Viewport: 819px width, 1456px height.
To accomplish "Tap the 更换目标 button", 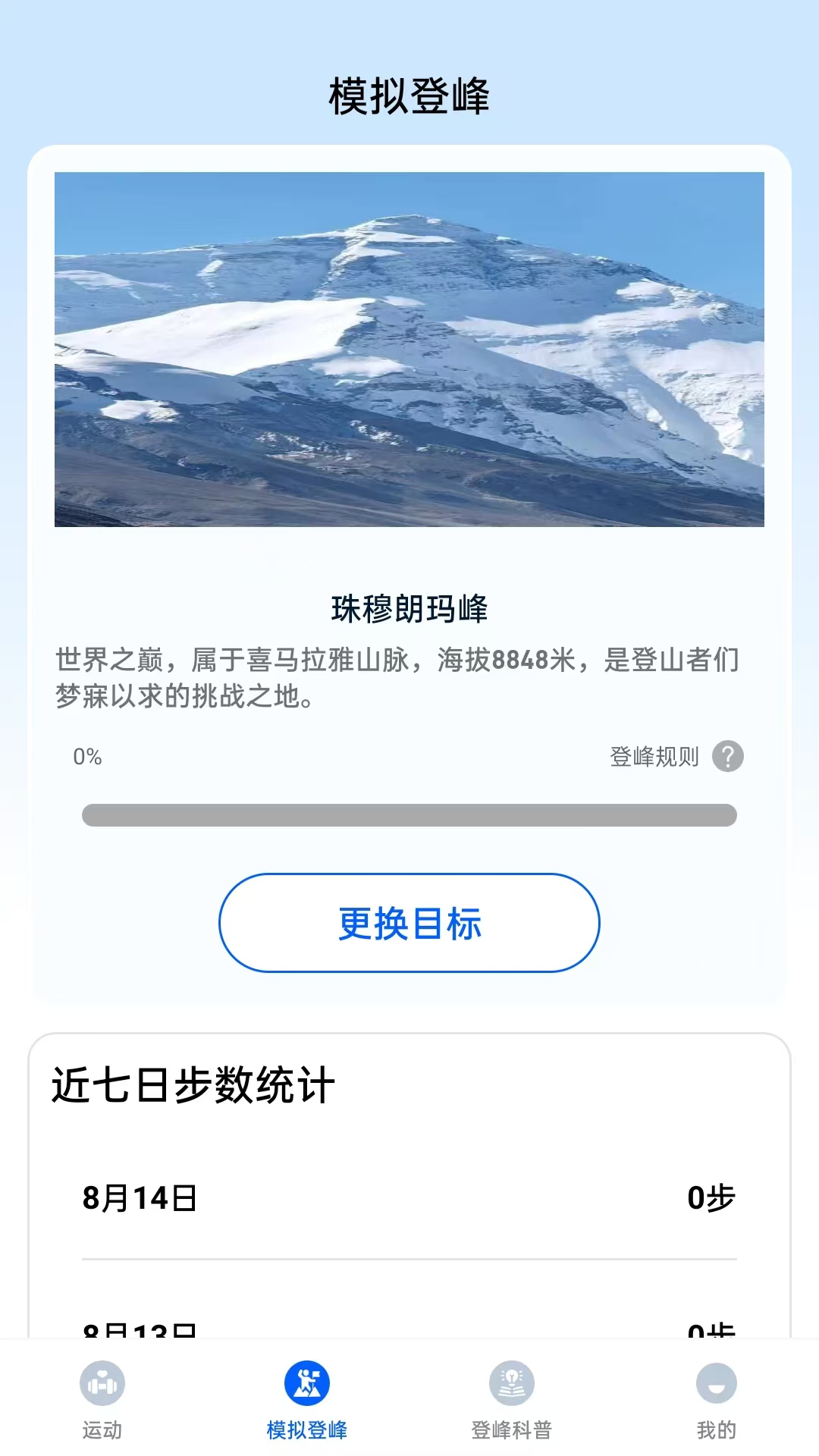I will click(409, 923).
